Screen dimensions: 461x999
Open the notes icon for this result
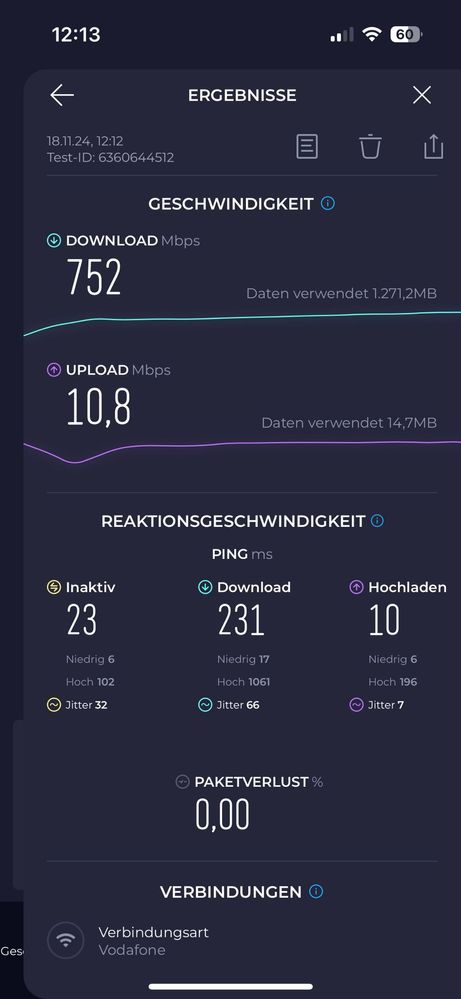[307, 146]
